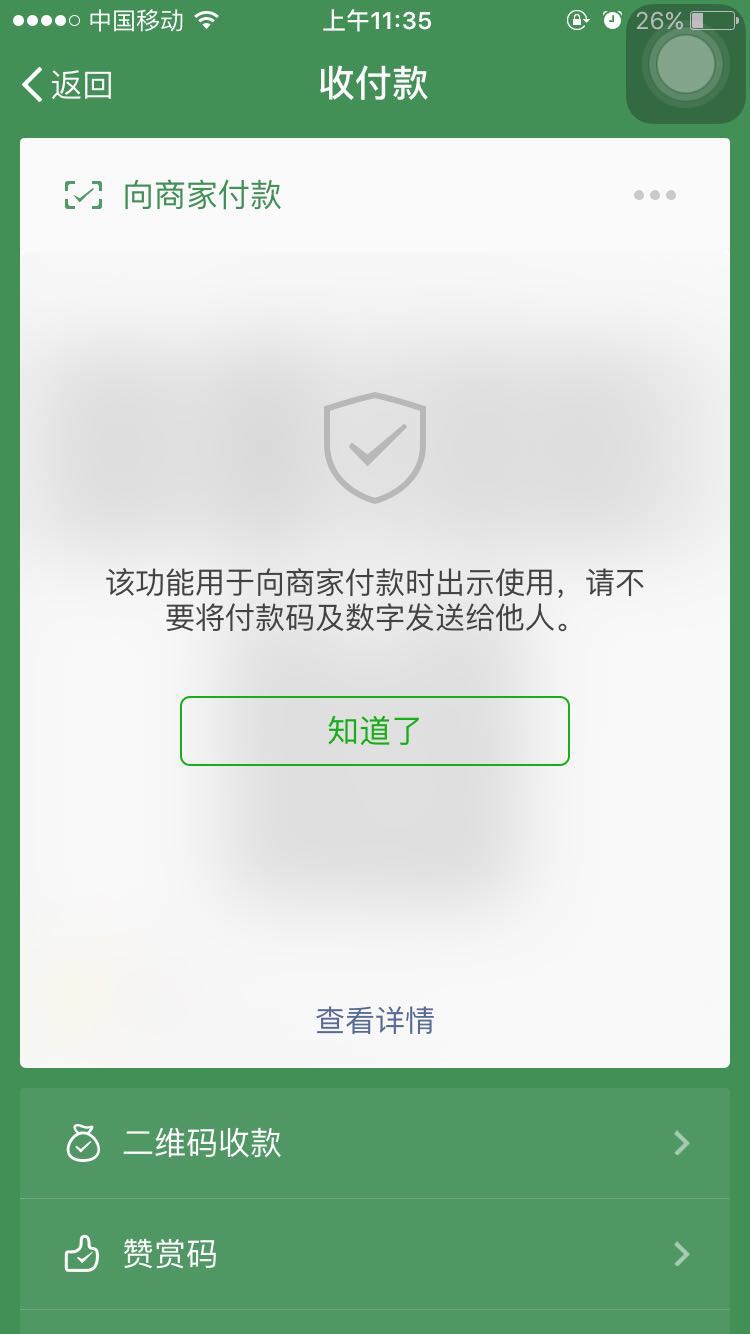The width and height of the screenshot is (750, 1334).
Task: Confirm with the 知道了 button
Action: (375, 731)
